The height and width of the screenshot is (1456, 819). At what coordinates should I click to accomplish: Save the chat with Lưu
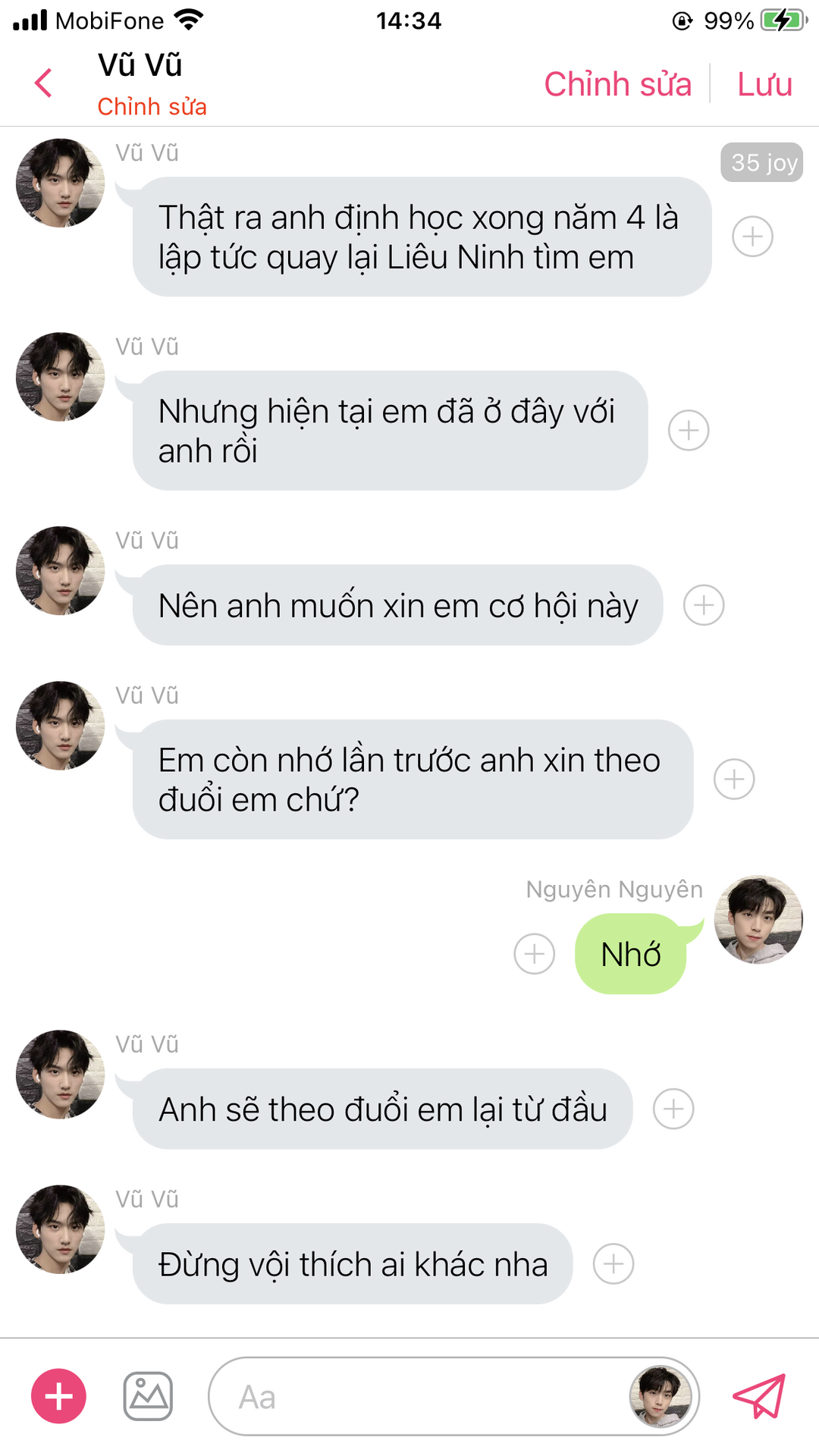[x=764, y=84]
